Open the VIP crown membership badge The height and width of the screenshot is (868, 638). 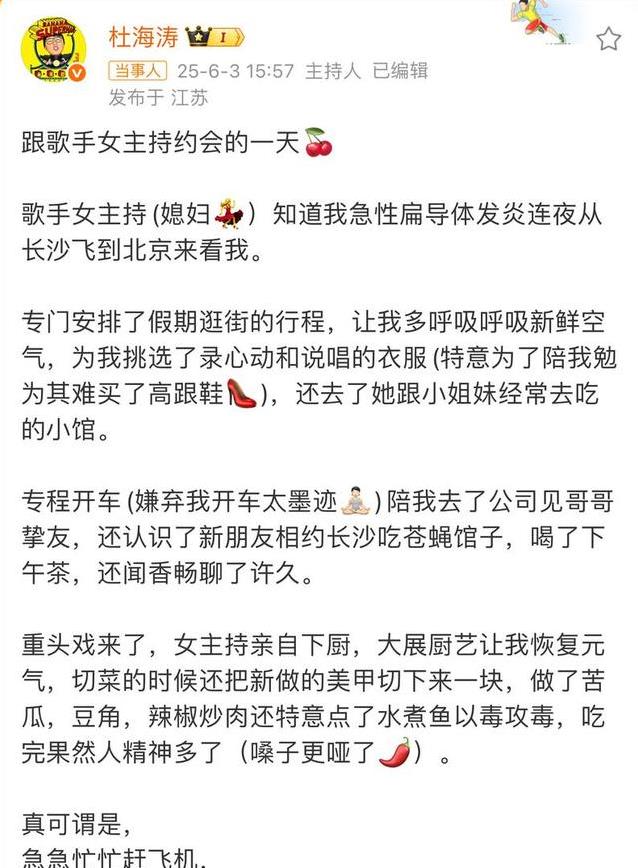pos(214,38)
